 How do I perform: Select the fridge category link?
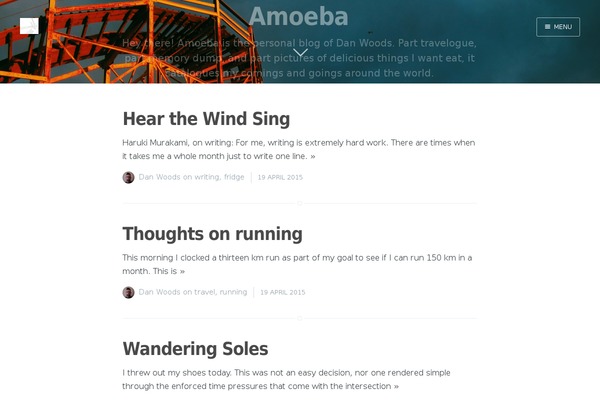pos(234,177)
